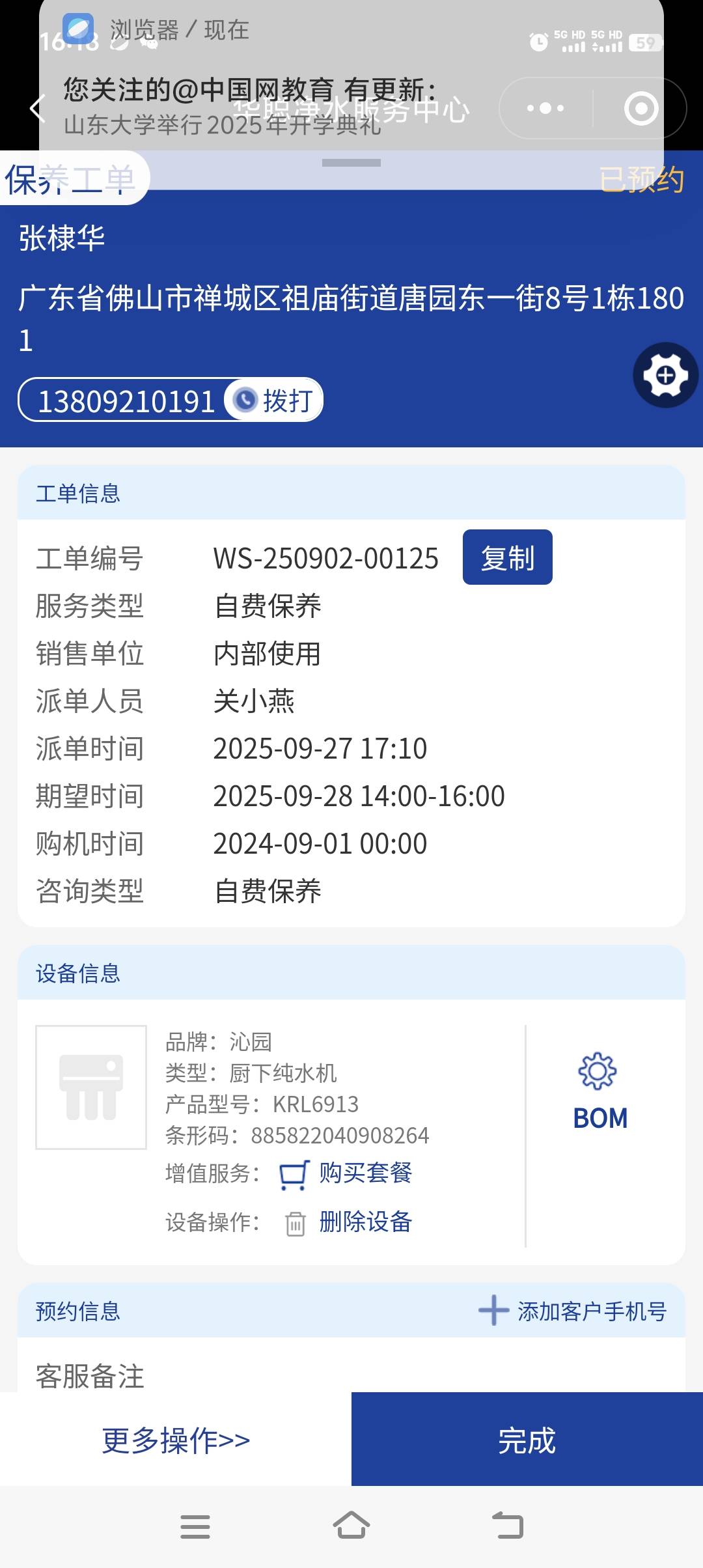Add customer phone via 添加客户手机号
703x1568 pixels.
573,1311
